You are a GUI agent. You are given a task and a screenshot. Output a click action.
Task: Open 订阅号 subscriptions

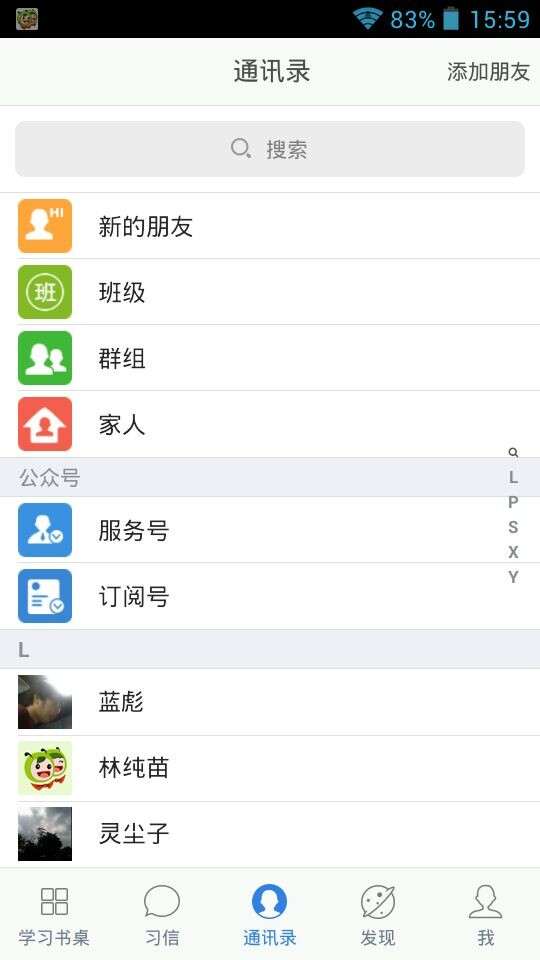270,596
